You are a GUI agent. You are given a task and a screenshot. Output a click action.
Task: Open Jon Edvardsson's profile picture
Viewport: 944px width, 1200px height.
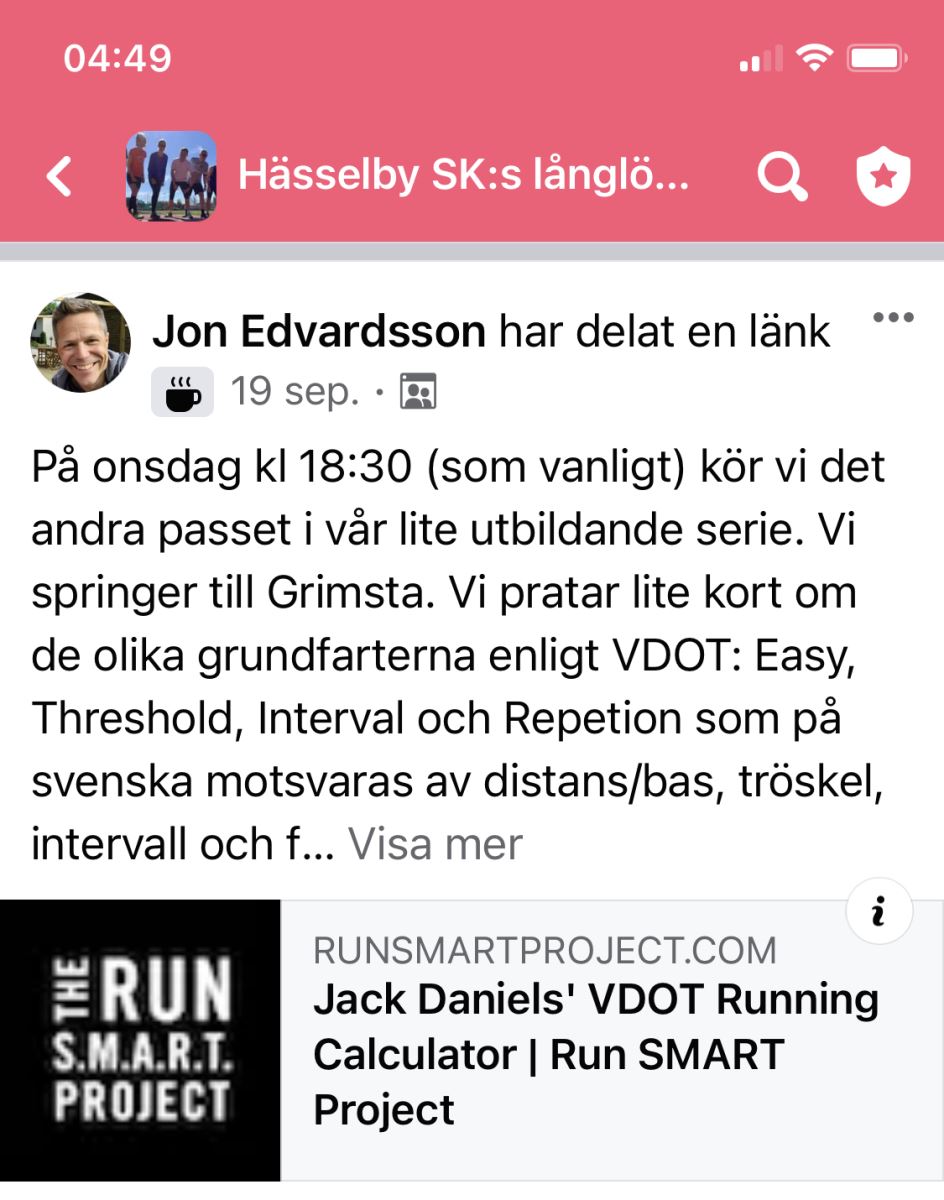[81, 343]
